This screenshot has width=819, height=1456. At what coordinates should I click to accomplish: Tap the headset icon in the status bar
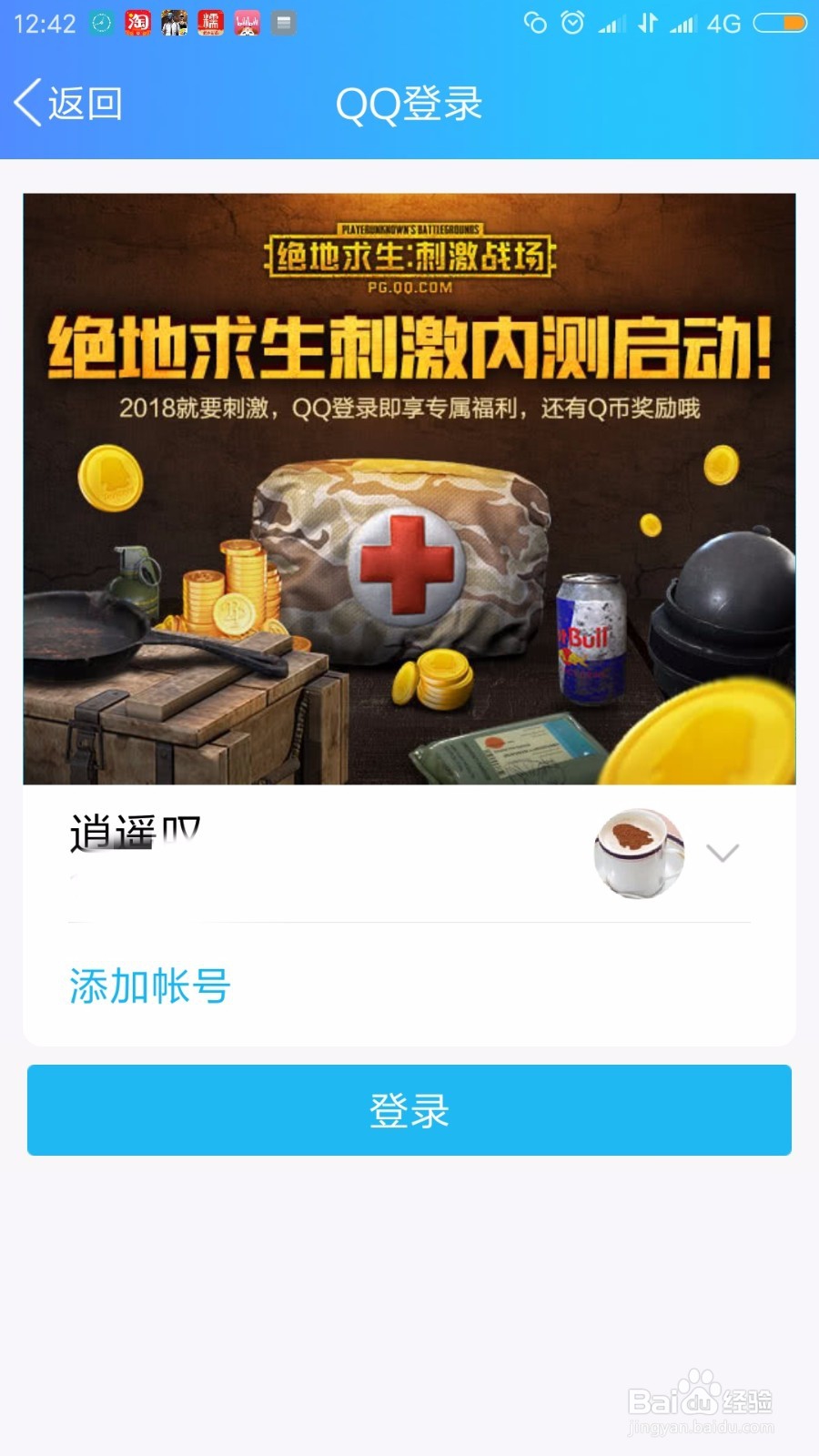coord(535,25)
